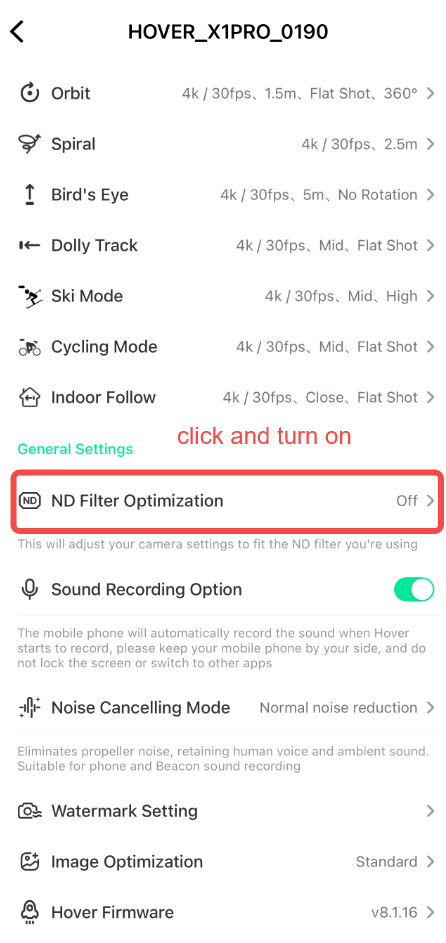
Task: Go back using the top-left arrow
Action: [17, 31]
